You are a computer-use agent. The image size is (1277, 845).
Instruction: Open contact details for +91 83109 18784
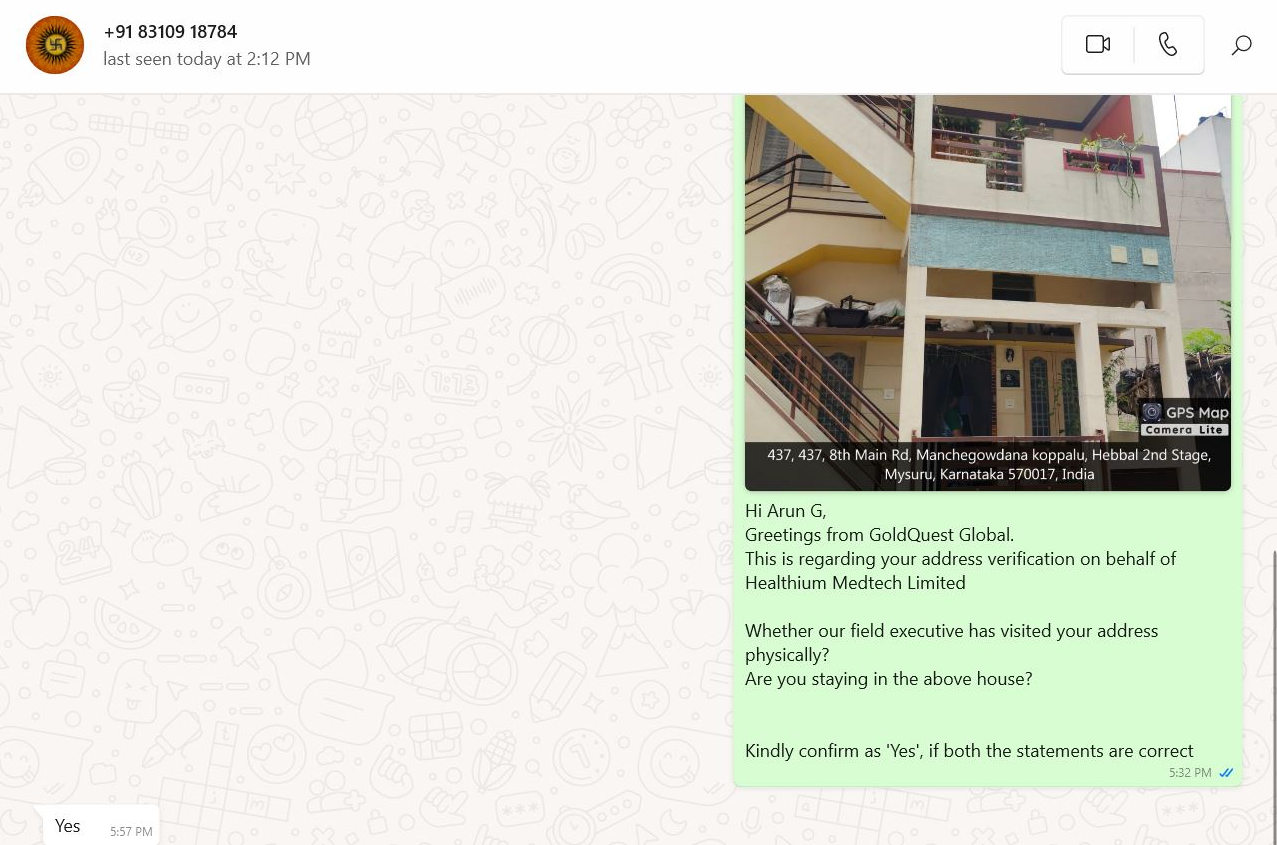click(170, 32)
